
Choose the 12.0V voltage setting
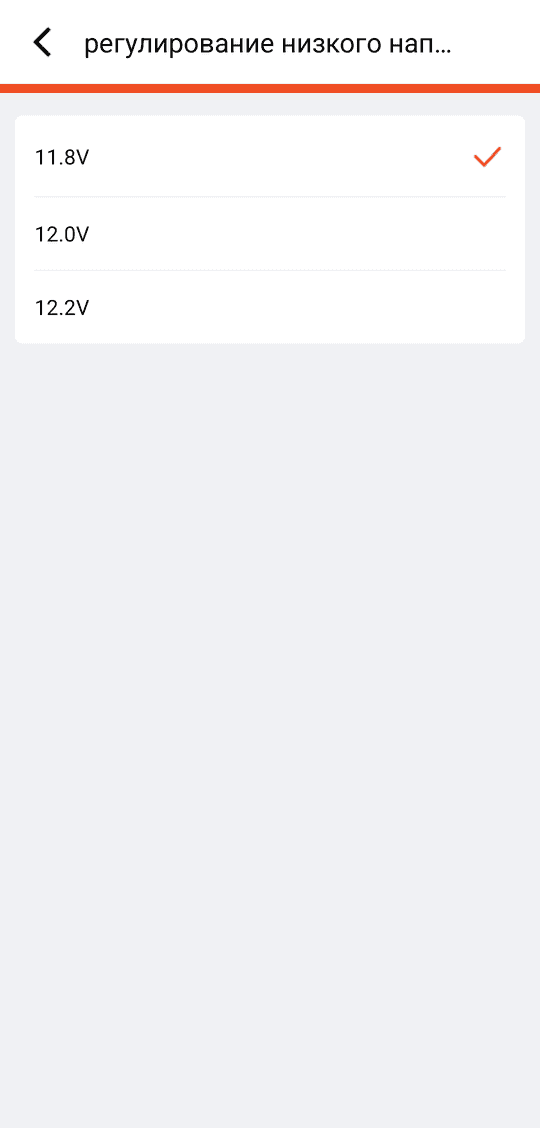coord(270,234)
